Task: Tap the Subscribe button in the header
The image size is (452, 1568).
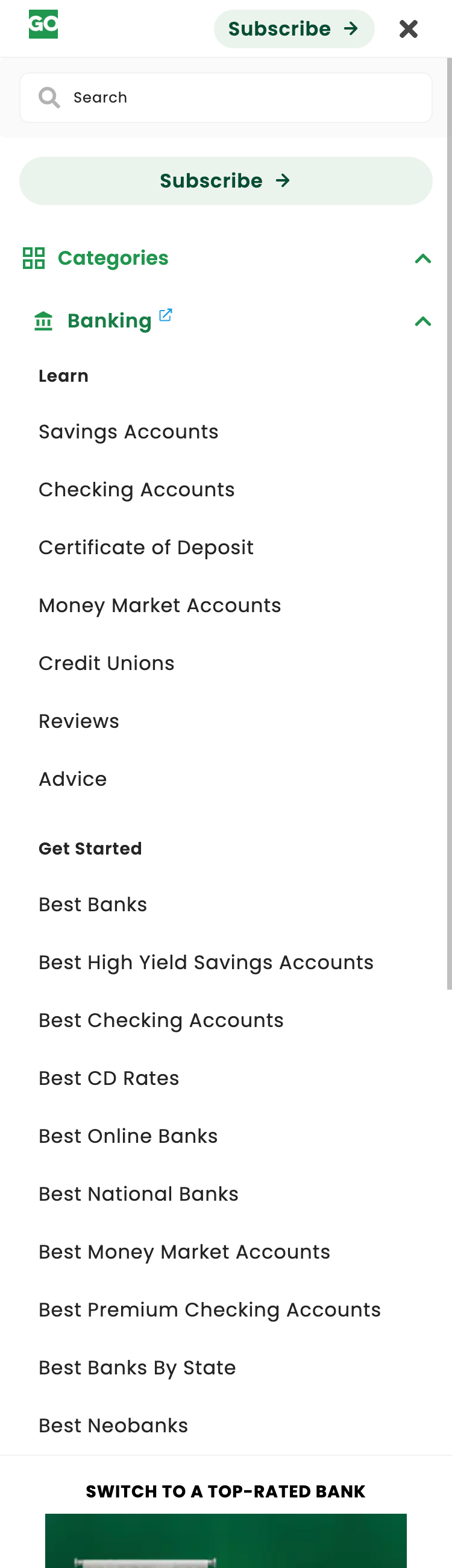Action: click(x=293, y=28)
